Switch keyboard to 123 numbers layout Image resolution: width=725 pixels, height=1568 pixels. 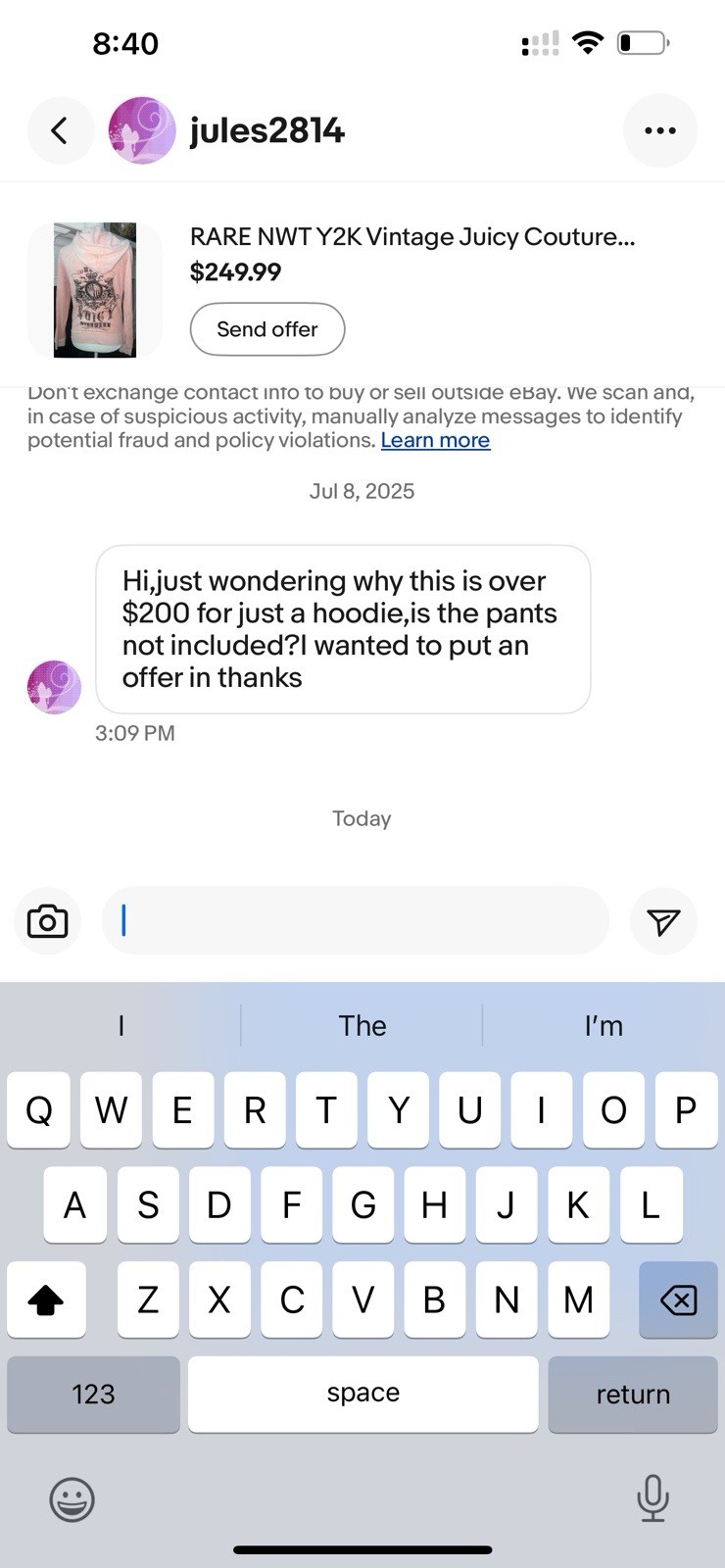93,1394
